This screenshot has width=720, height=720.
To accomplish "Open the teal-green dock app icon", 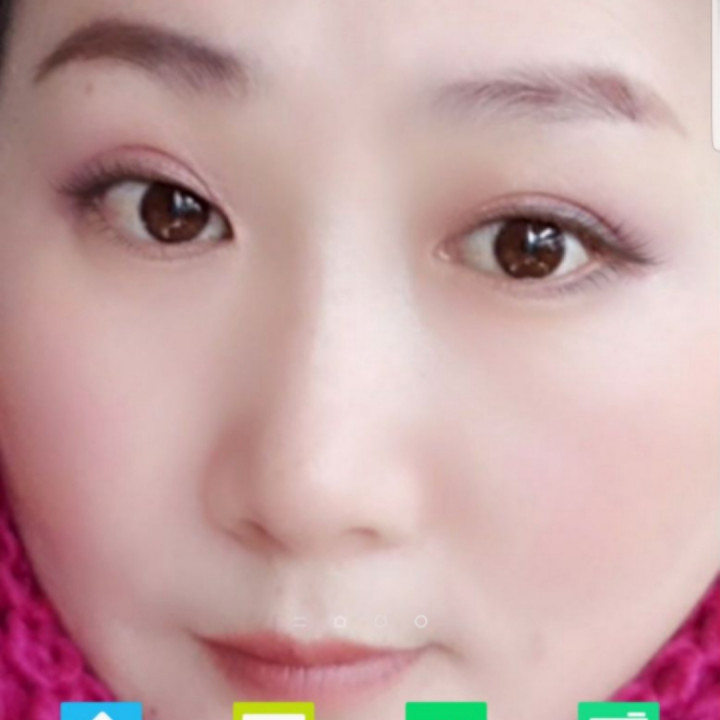I will pos(619,711).
